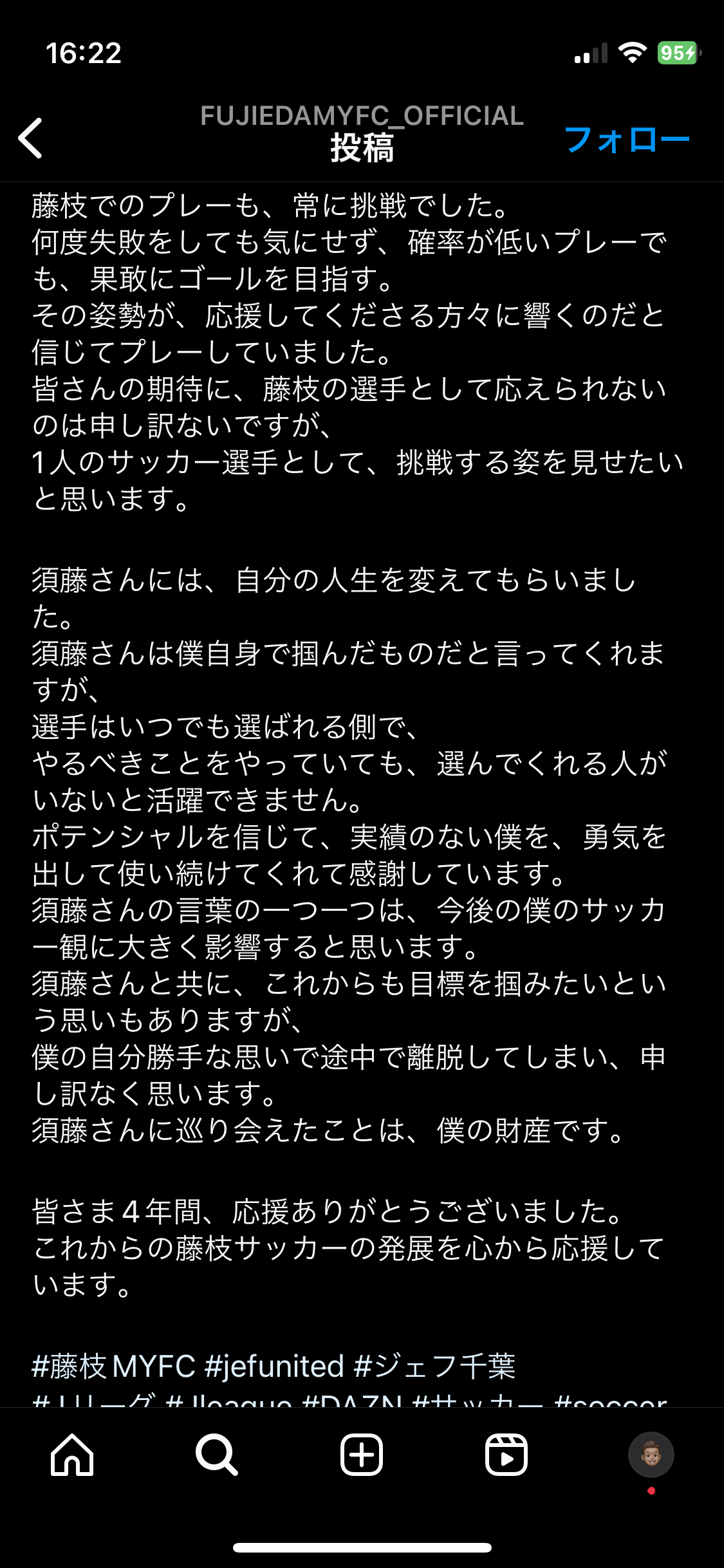Open the #藤枝MYFC hashtag
Viewport: 724px width, 1568px height.
113,1367
